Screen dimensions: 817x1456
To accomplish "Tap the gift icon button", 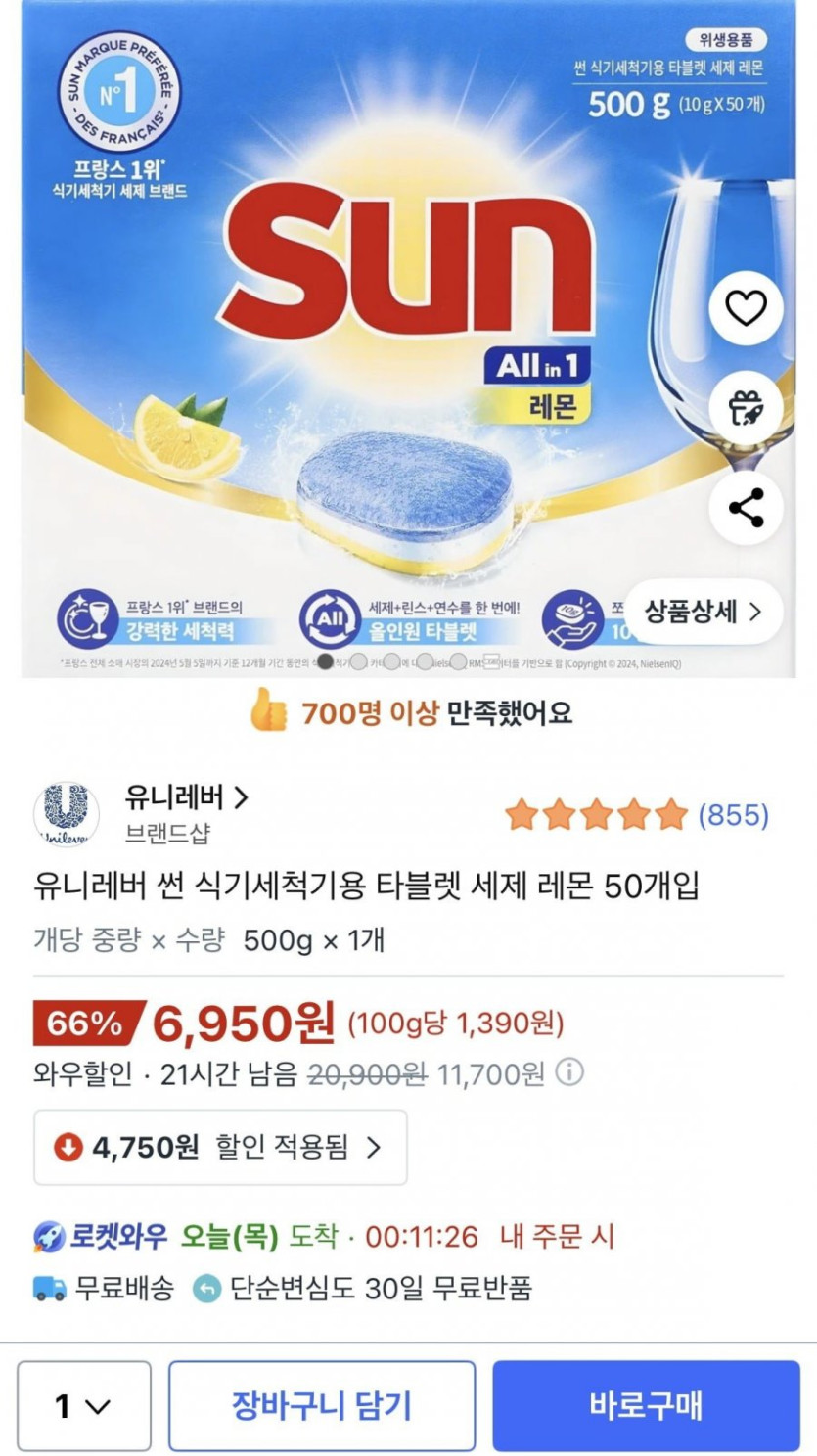I will point(746,408).
